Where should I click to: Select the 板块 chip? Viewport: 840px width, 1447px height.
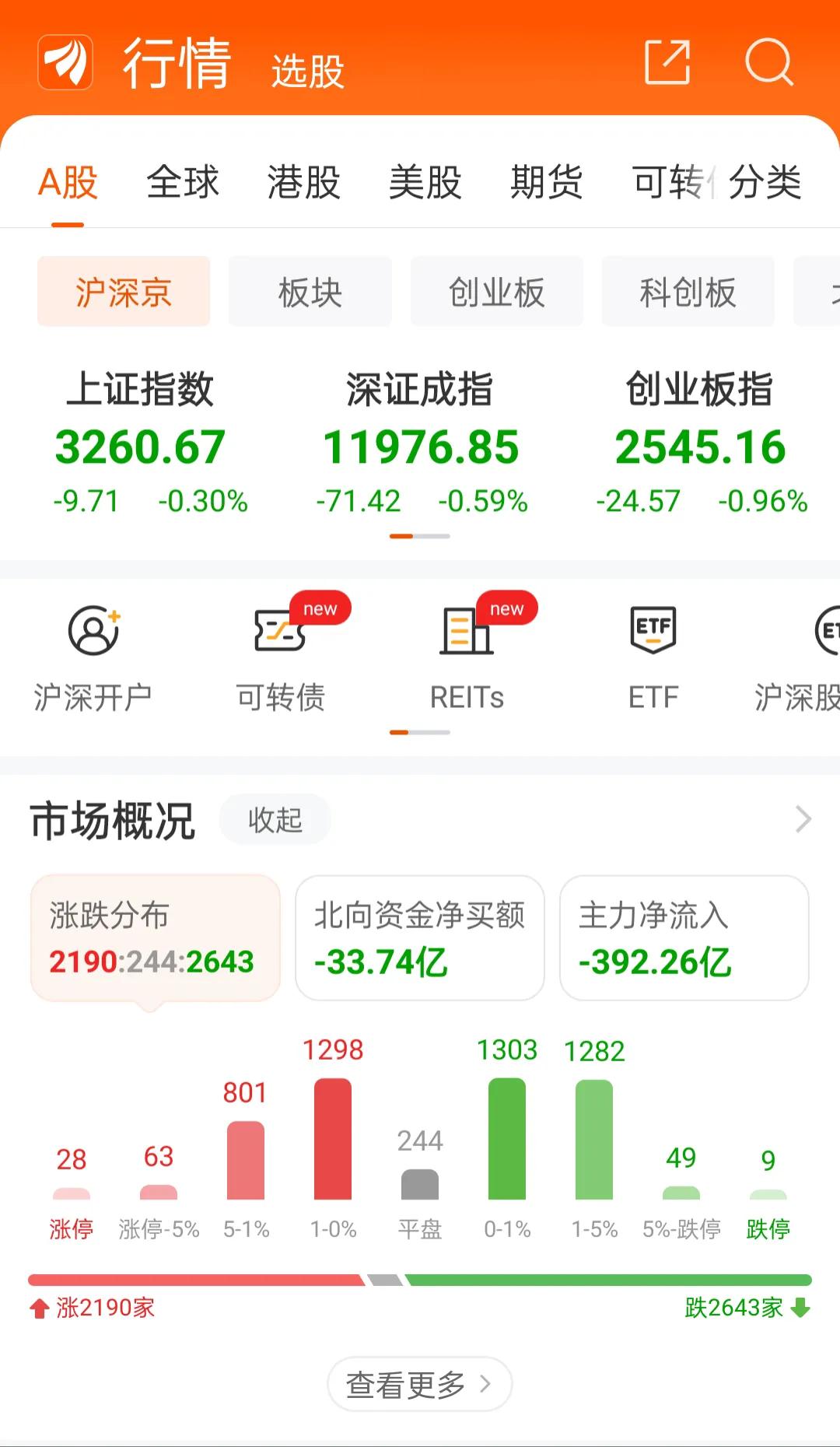[310, 292]
